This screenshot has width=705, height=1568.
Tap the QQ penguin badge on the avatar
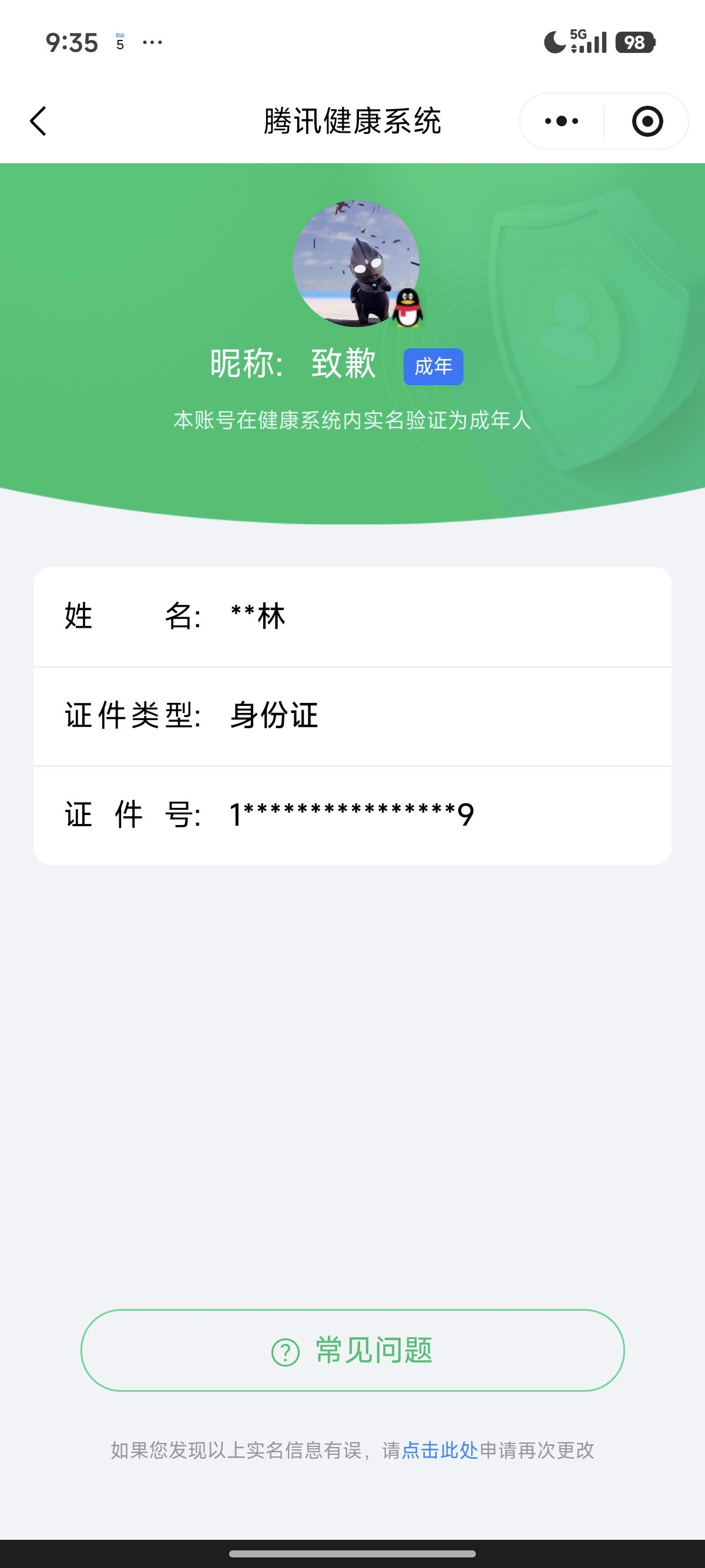pyautogui.click(x=409, y=307)
